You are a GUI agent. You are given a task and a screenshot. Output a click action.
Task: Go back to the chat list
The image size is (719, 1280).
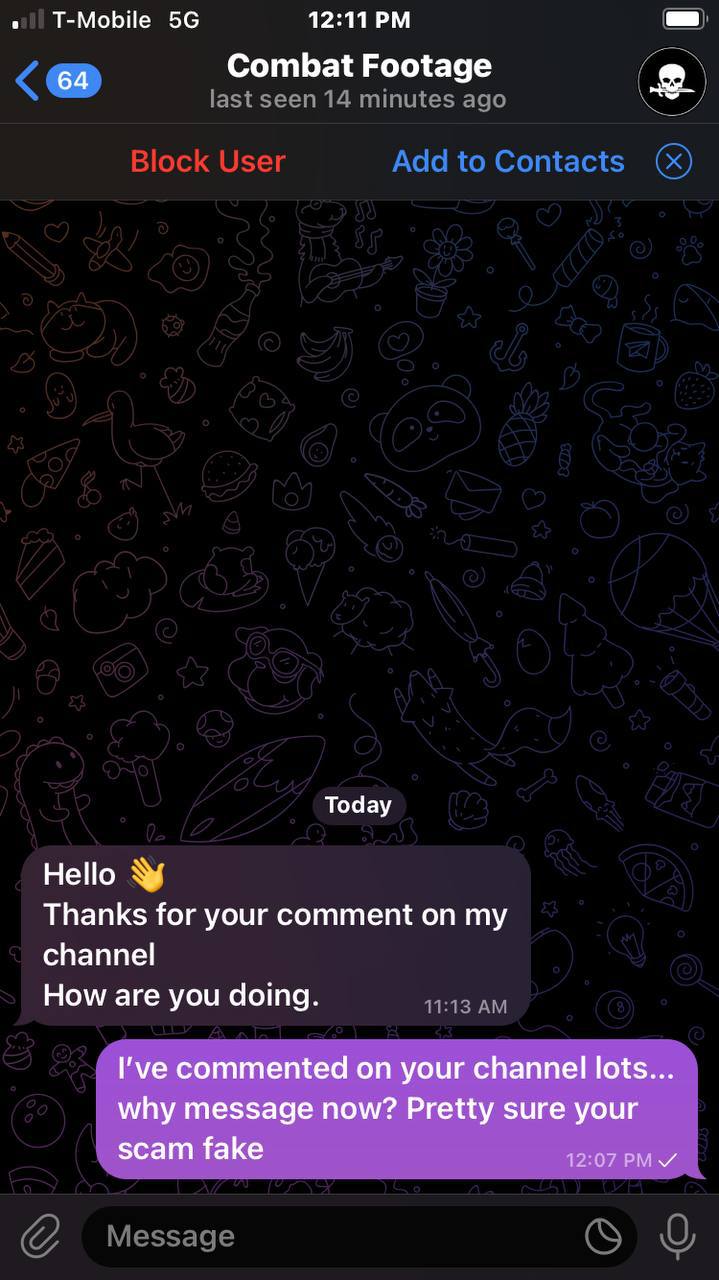55,81
